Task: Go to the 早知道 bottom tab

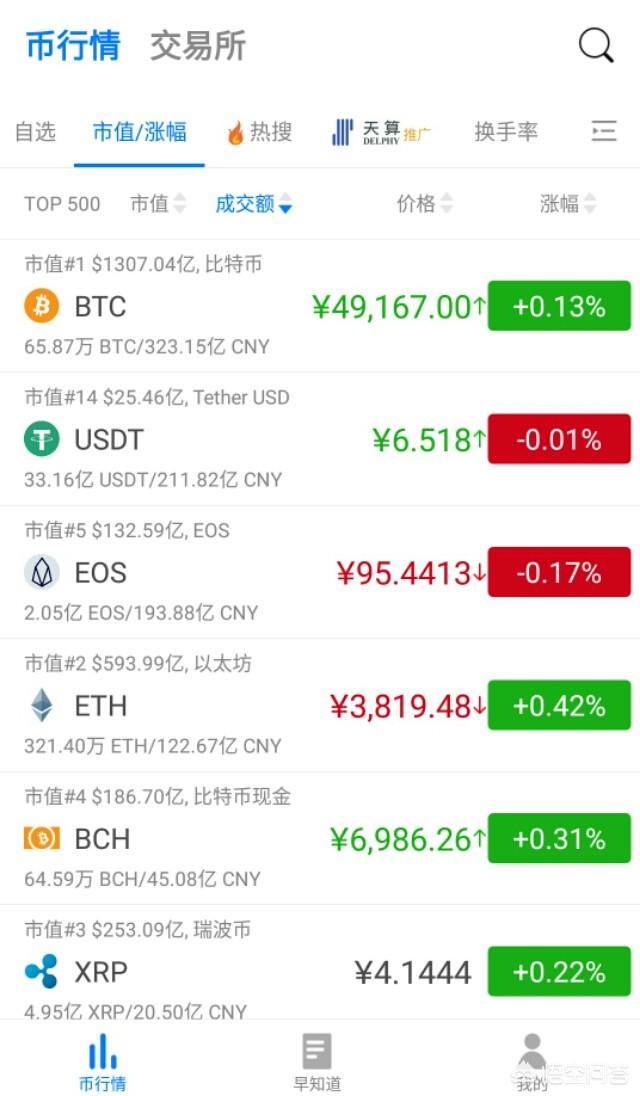Action: pyautogui.click(x=317, y=1062)
